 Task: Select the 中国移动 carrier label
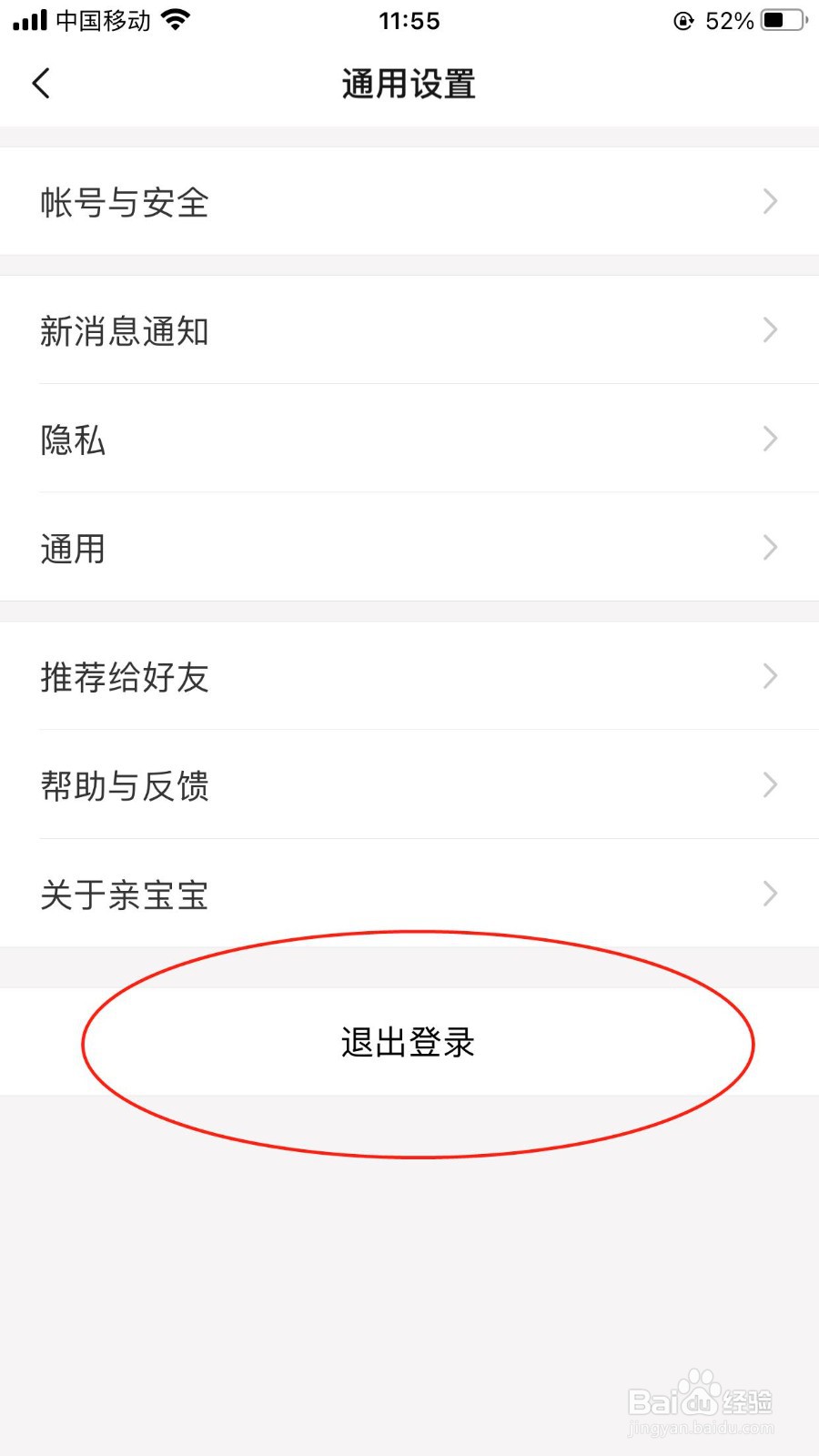pyautogui.click(x=100, y=20)
